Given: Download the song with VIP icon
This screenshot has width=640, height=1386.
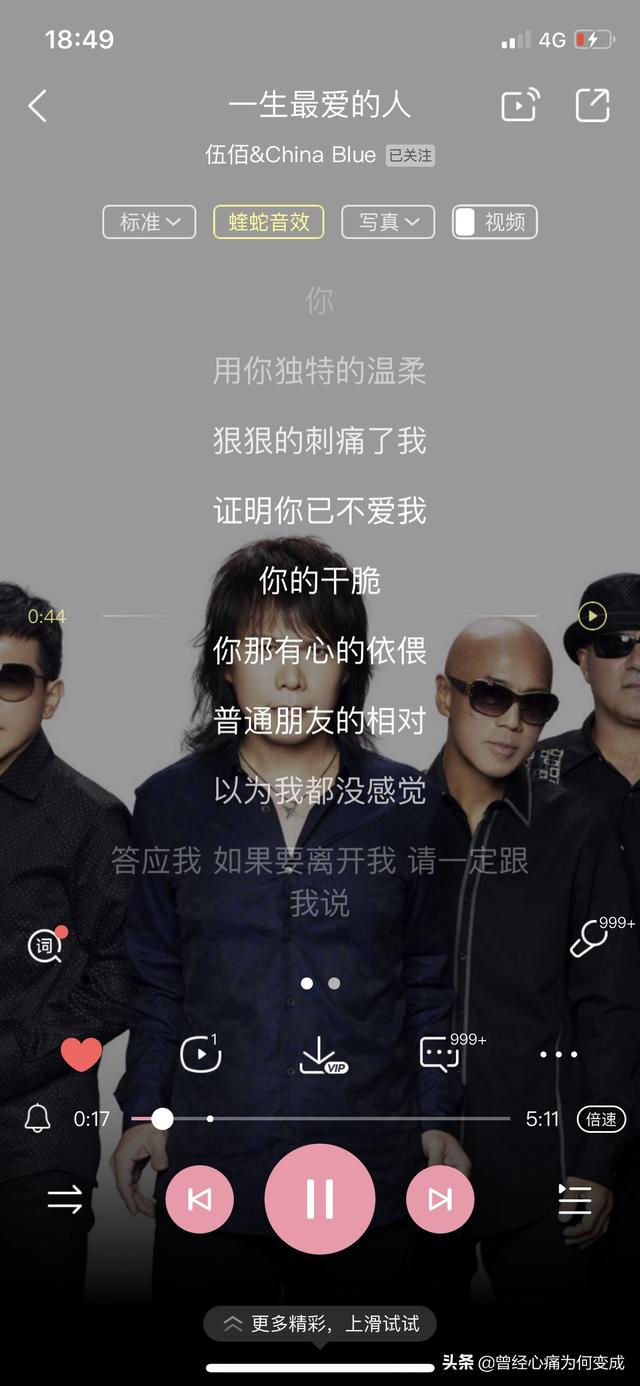Looking at the screenshot, I should [320, 1055].
